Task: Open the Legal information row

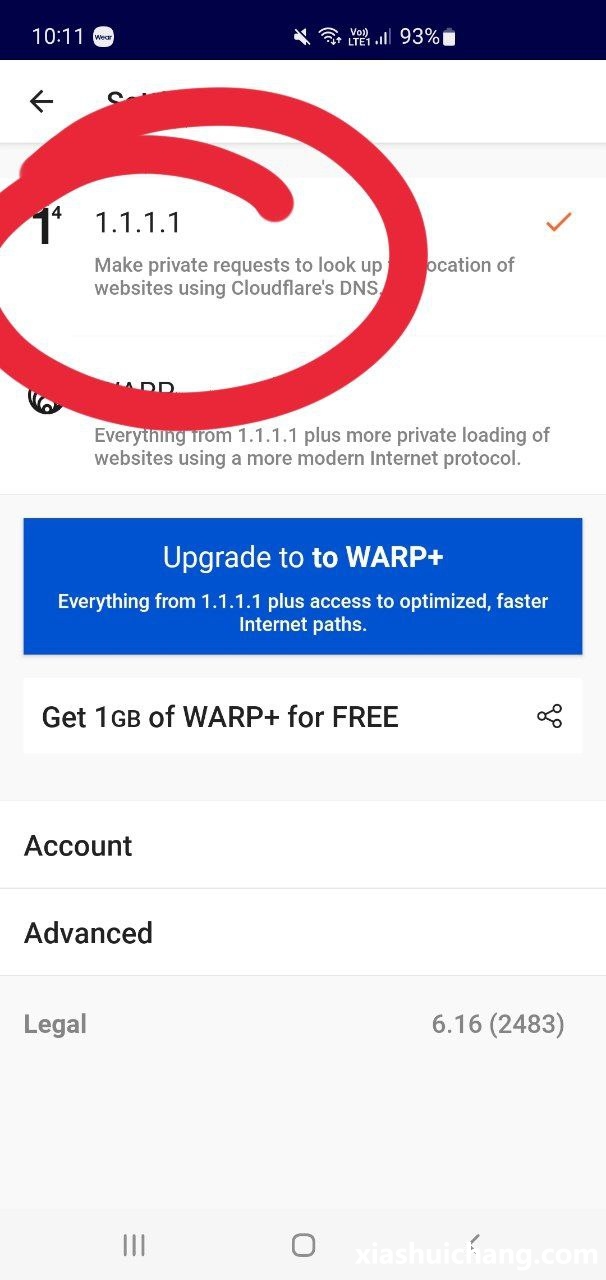Action: point(56,1024)
